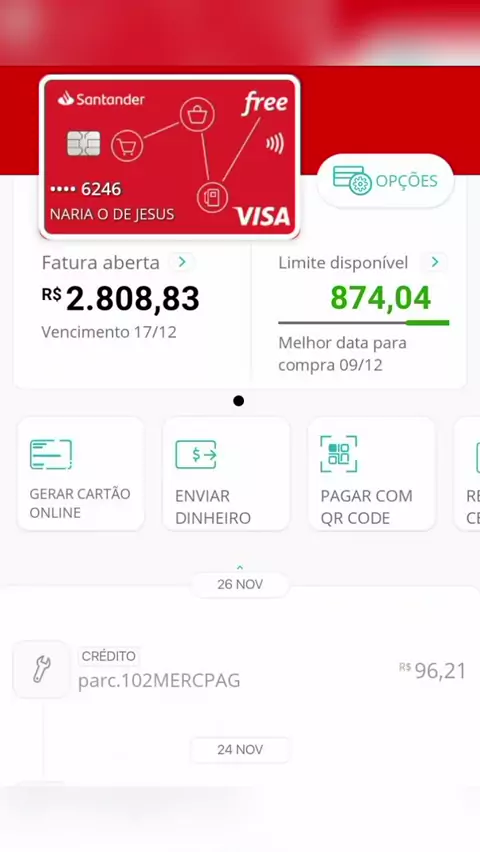This screenshot has width=480, height=852.
Task: Open the parc.102MERCPAG transaction
Action: click(x=240, y=670)
